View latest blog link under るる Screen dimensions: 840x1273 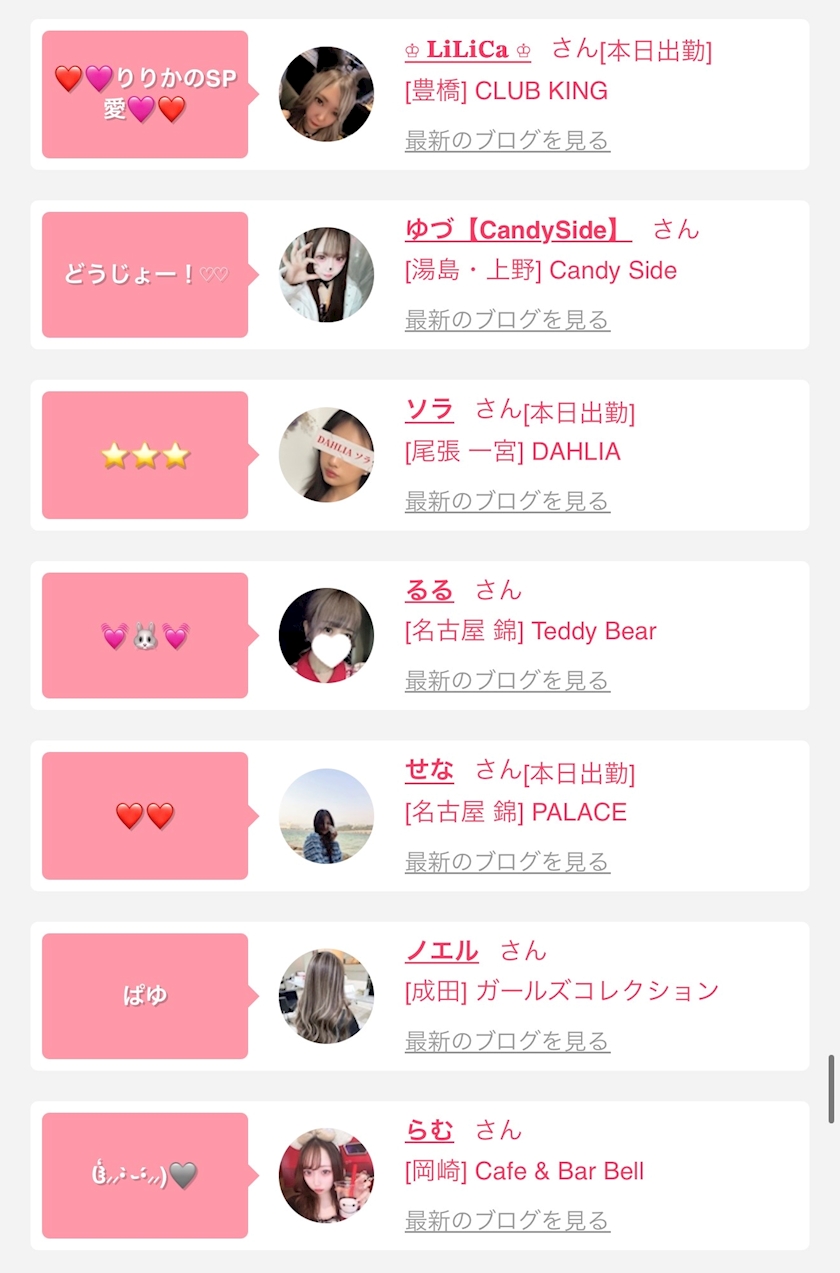click(507, 681)
